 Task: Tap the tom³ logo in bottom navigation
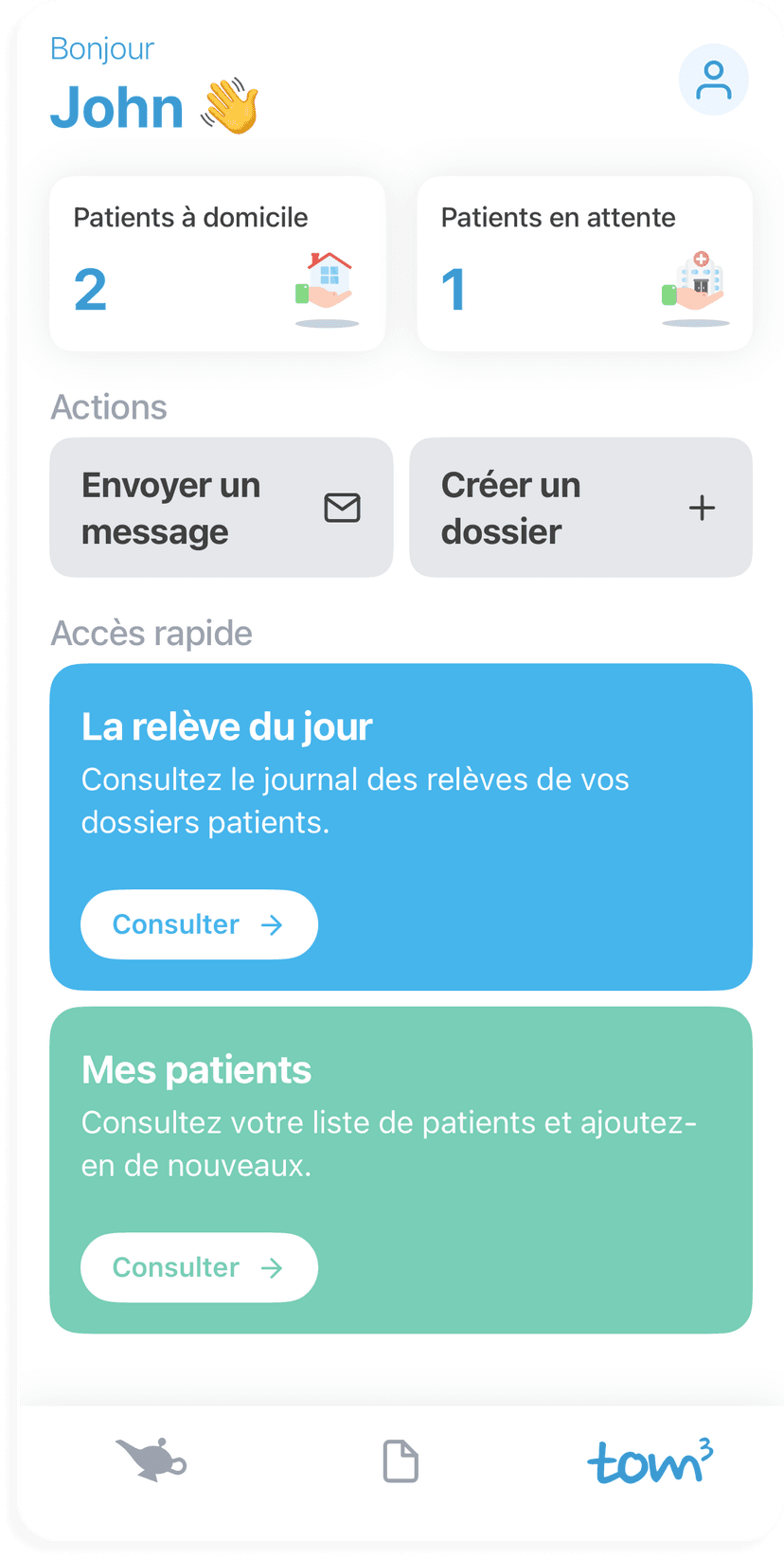650,1460
